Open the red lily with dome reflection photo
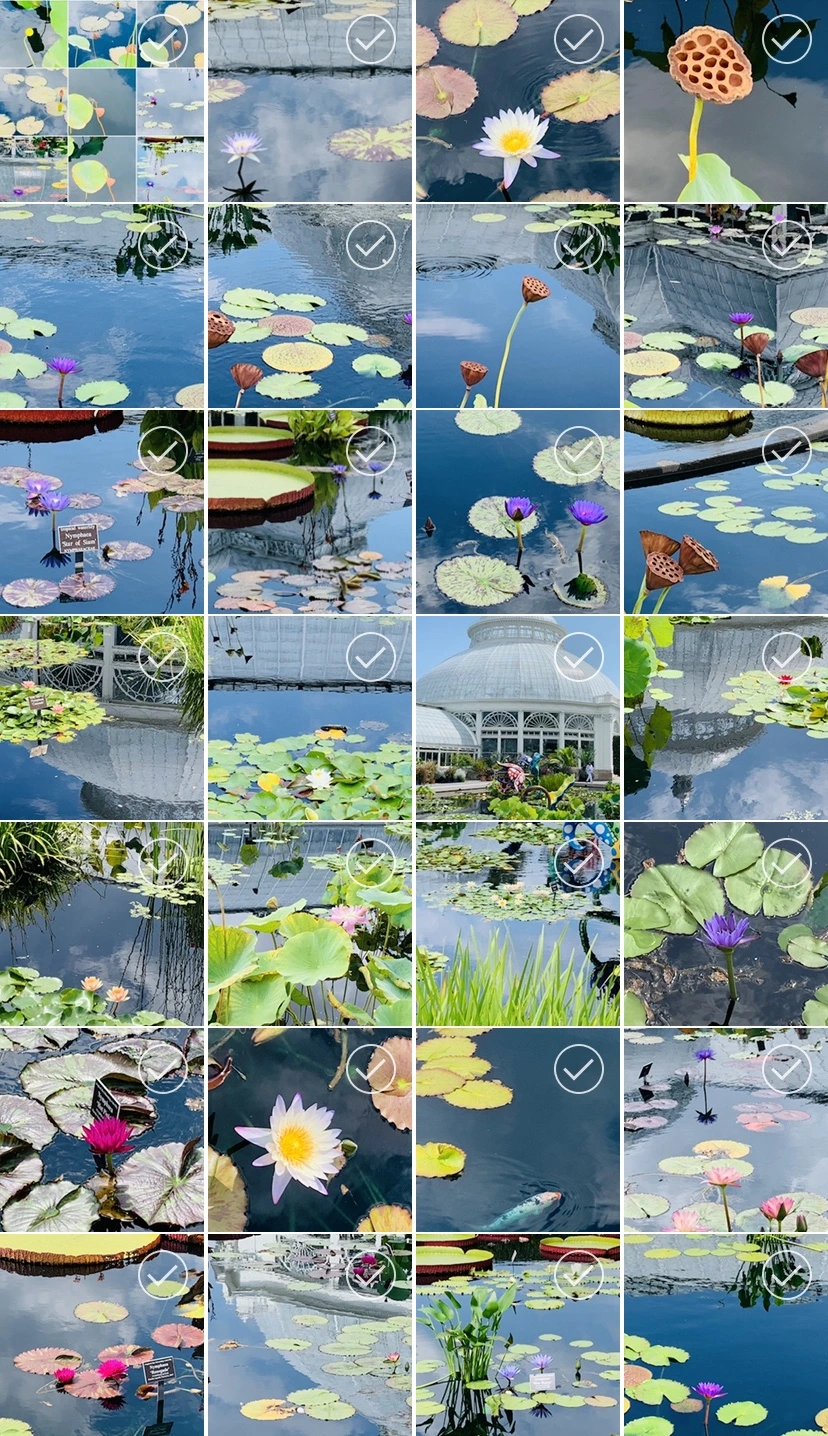Screen dimensions: 828x1436 pyautogui.click(x=725, y=718)
